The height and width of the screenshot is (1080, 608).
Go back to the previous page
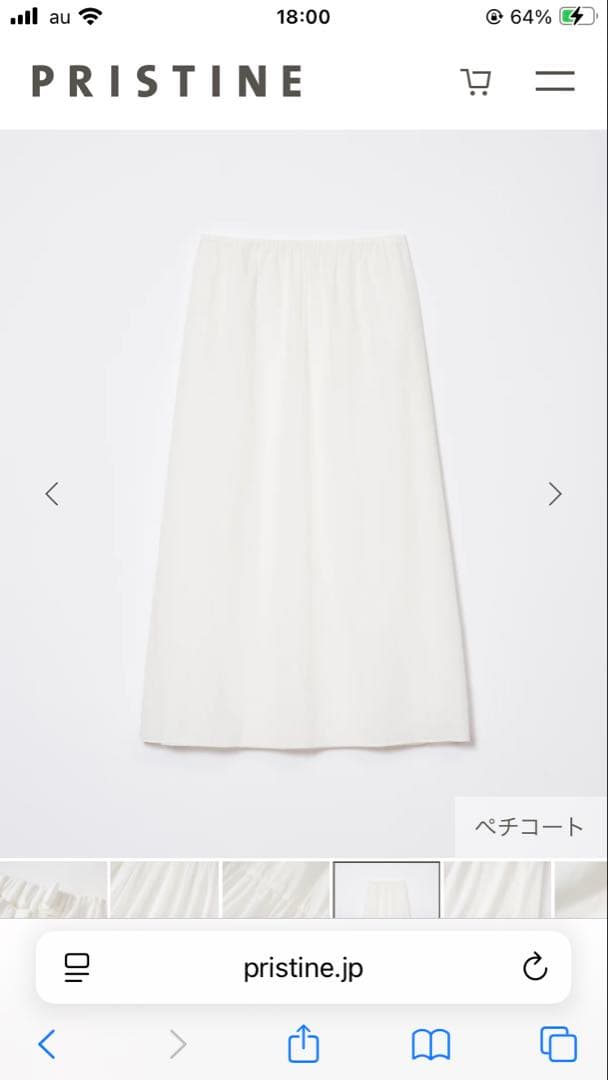(x=47, y=1045)
